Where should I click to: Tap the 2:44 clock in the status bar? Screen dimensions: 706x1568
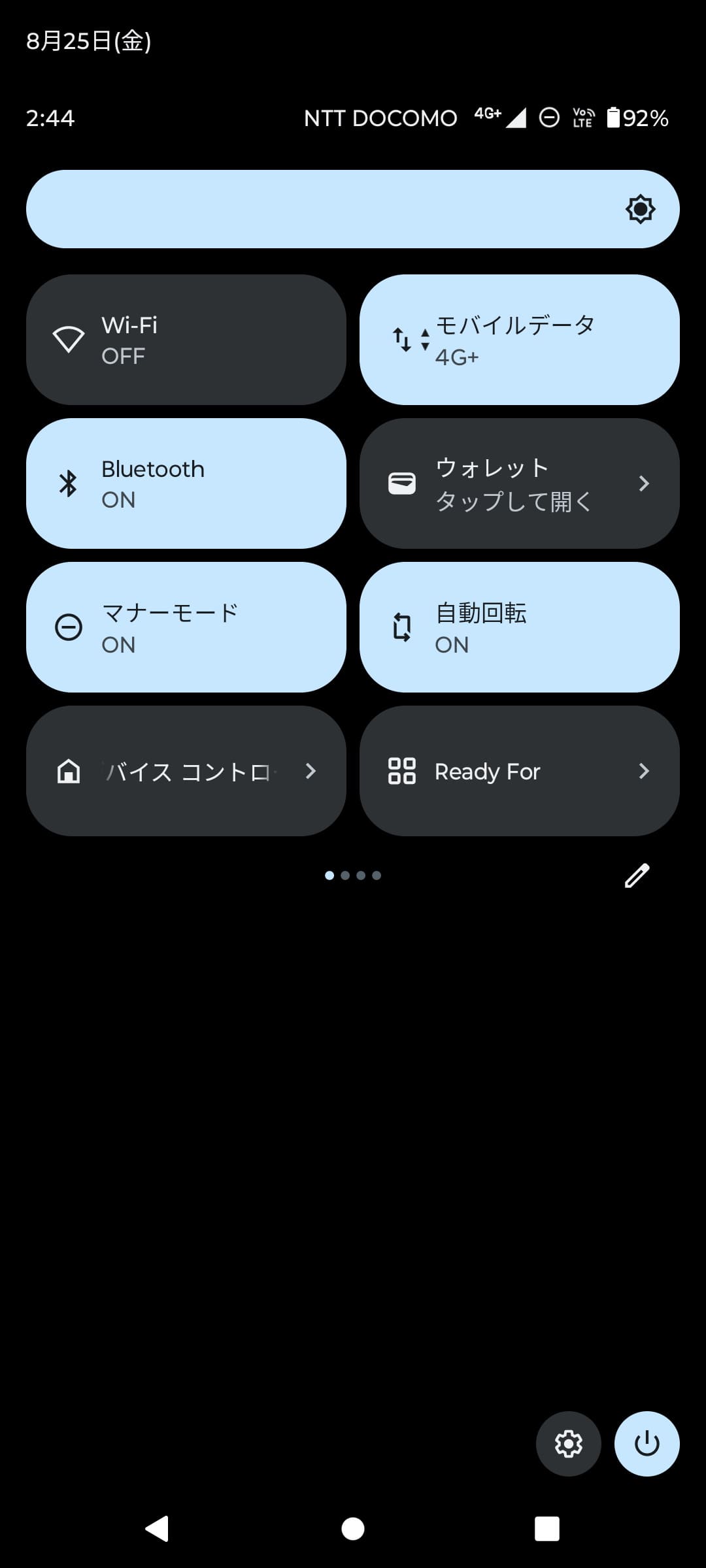(50, 118)
